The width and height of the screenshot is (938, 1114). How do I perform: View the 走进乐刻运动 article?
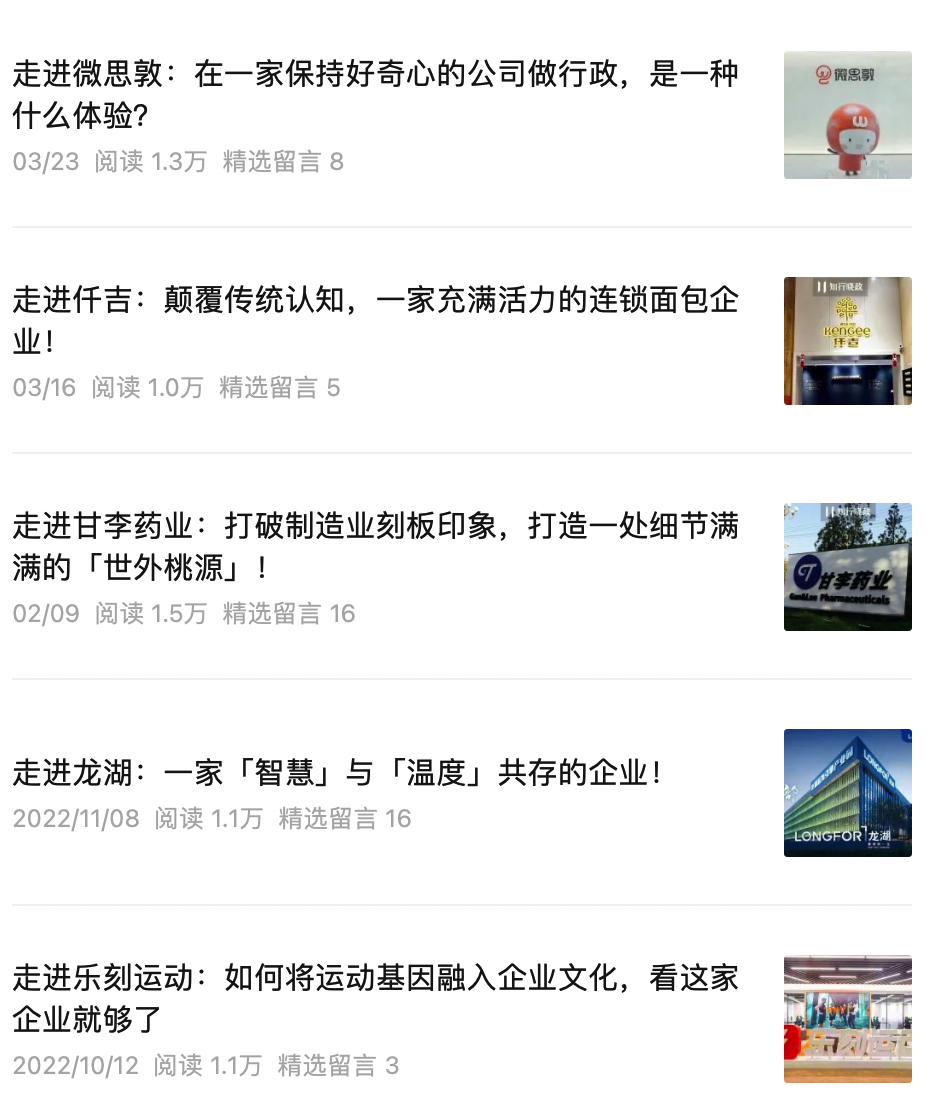click(375, 998)
